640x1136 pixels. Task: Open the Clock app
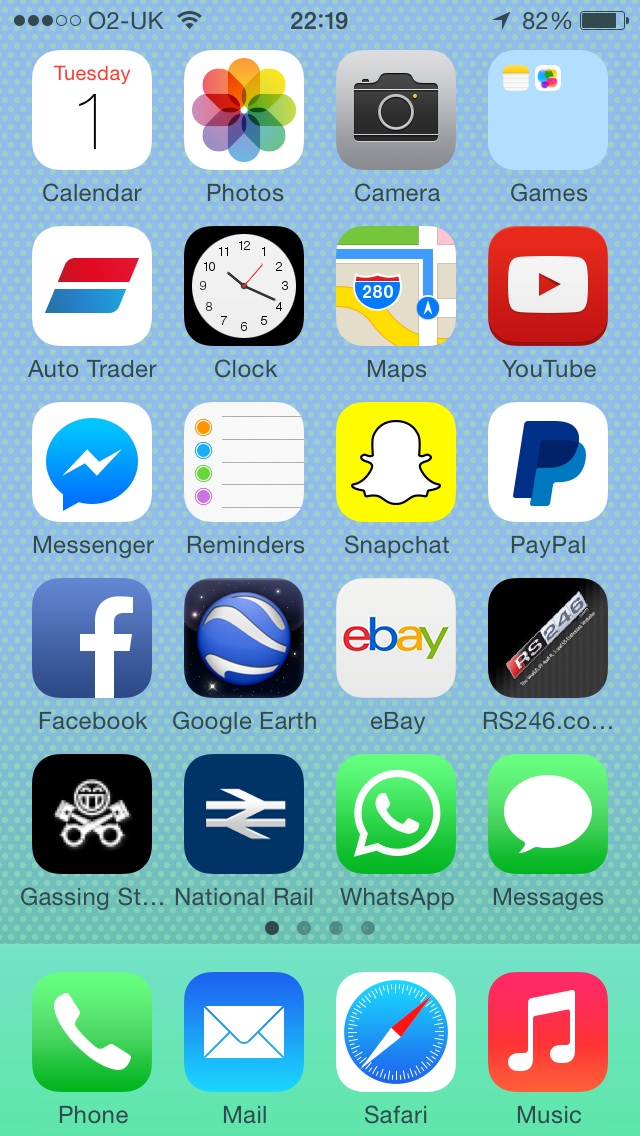coord(244,286)
